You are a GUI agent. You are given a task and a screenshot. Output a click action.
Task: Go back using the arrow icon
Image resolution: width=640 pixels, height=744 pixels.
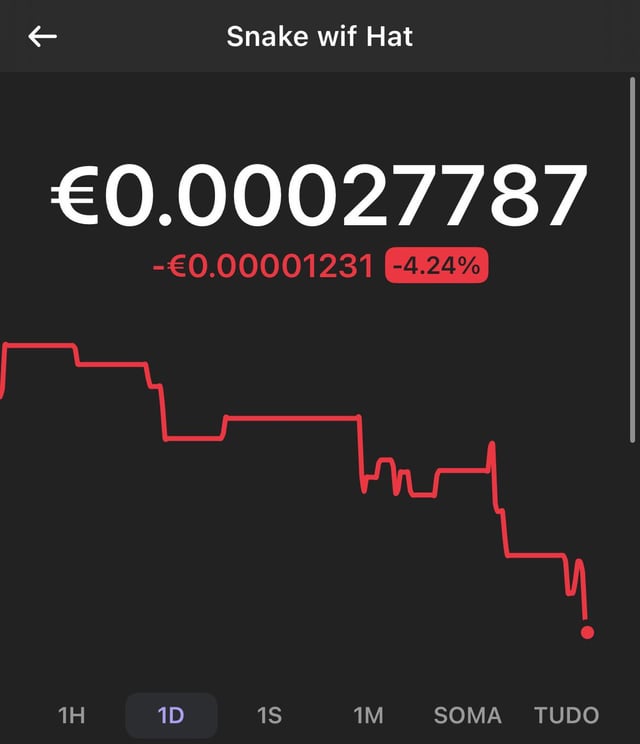click(42, 37)
